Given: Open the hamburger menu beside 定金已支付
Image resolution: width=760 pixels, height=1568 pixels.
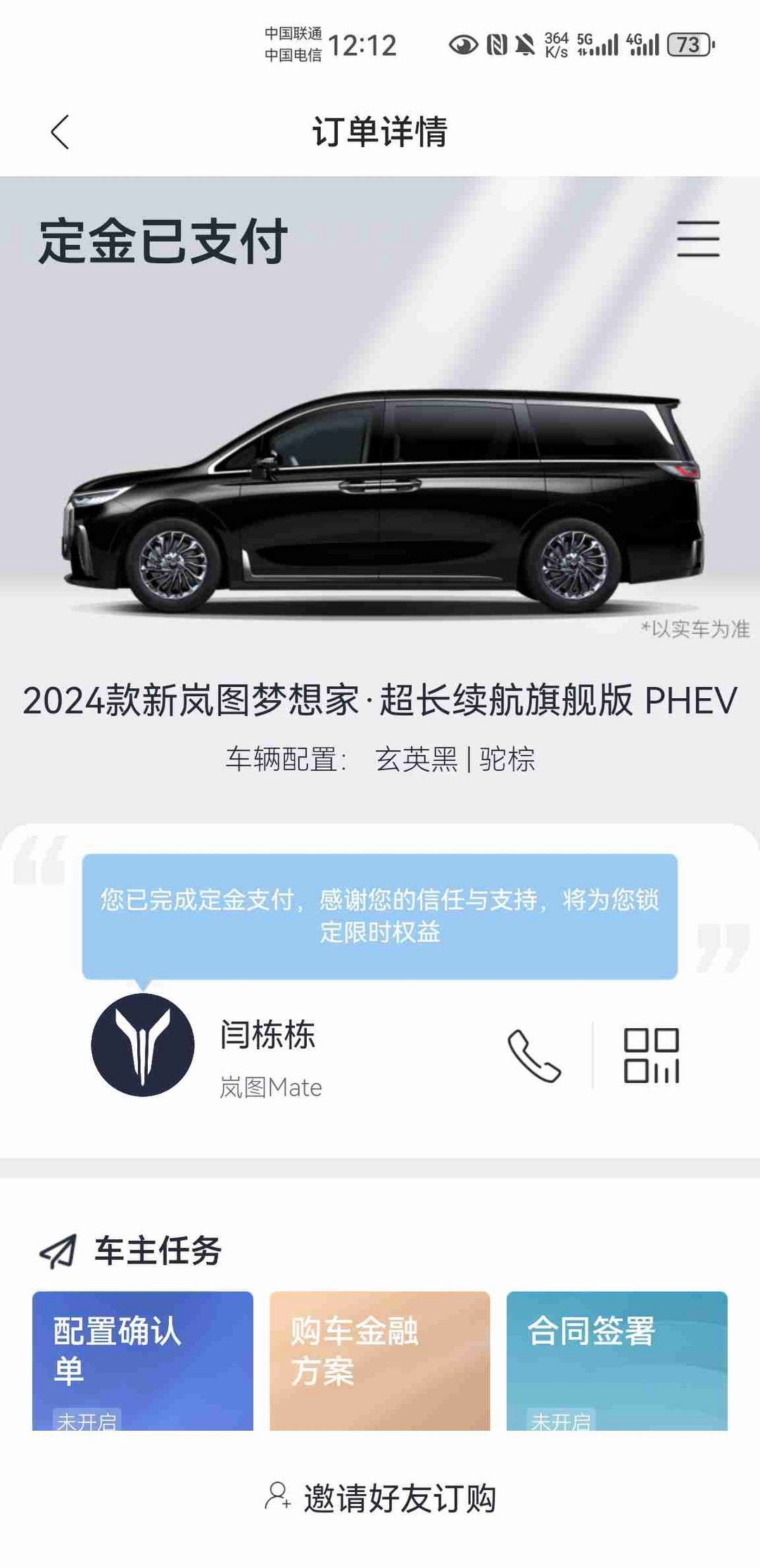Looking at the screenshot, I should pos(697,239).
